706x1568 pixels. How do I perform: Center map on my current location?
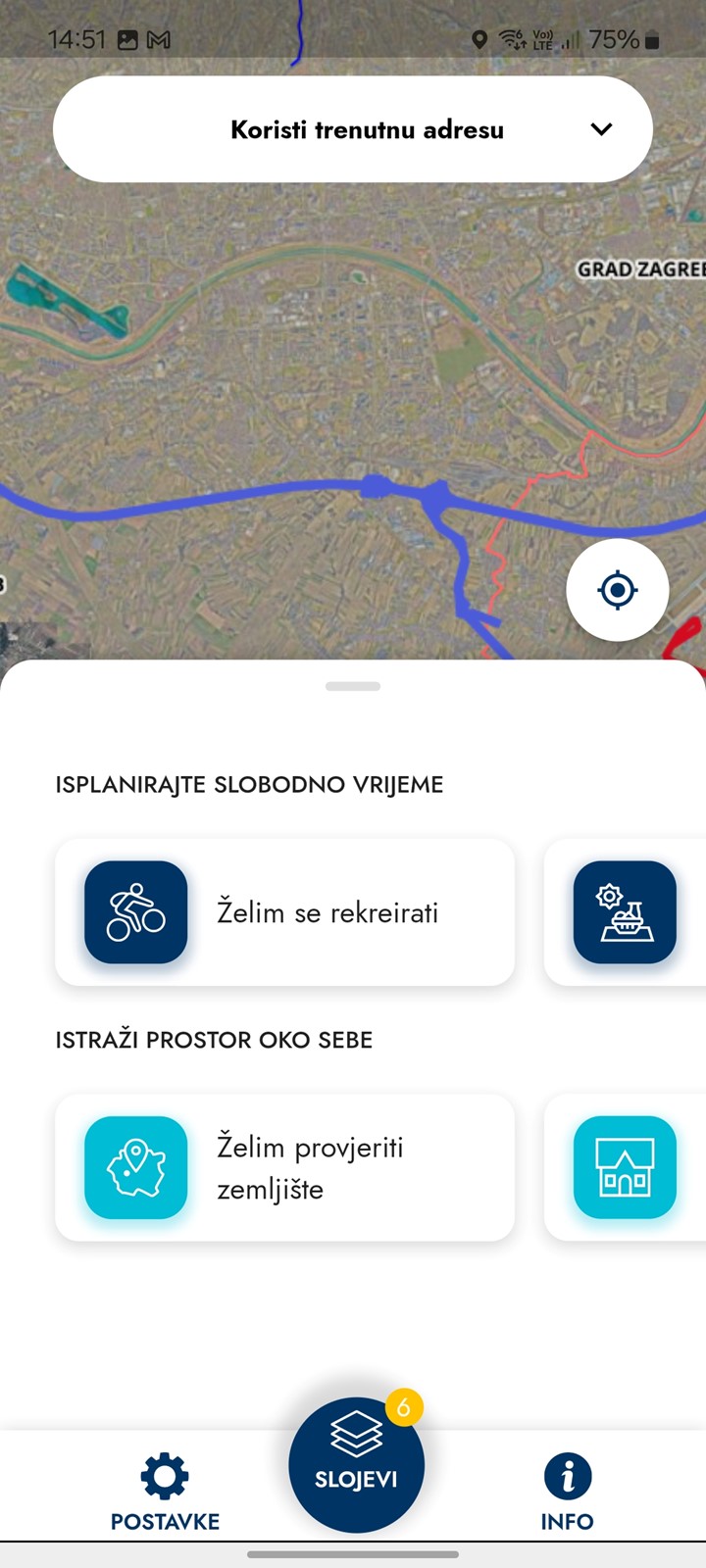(x=618, y=590)
